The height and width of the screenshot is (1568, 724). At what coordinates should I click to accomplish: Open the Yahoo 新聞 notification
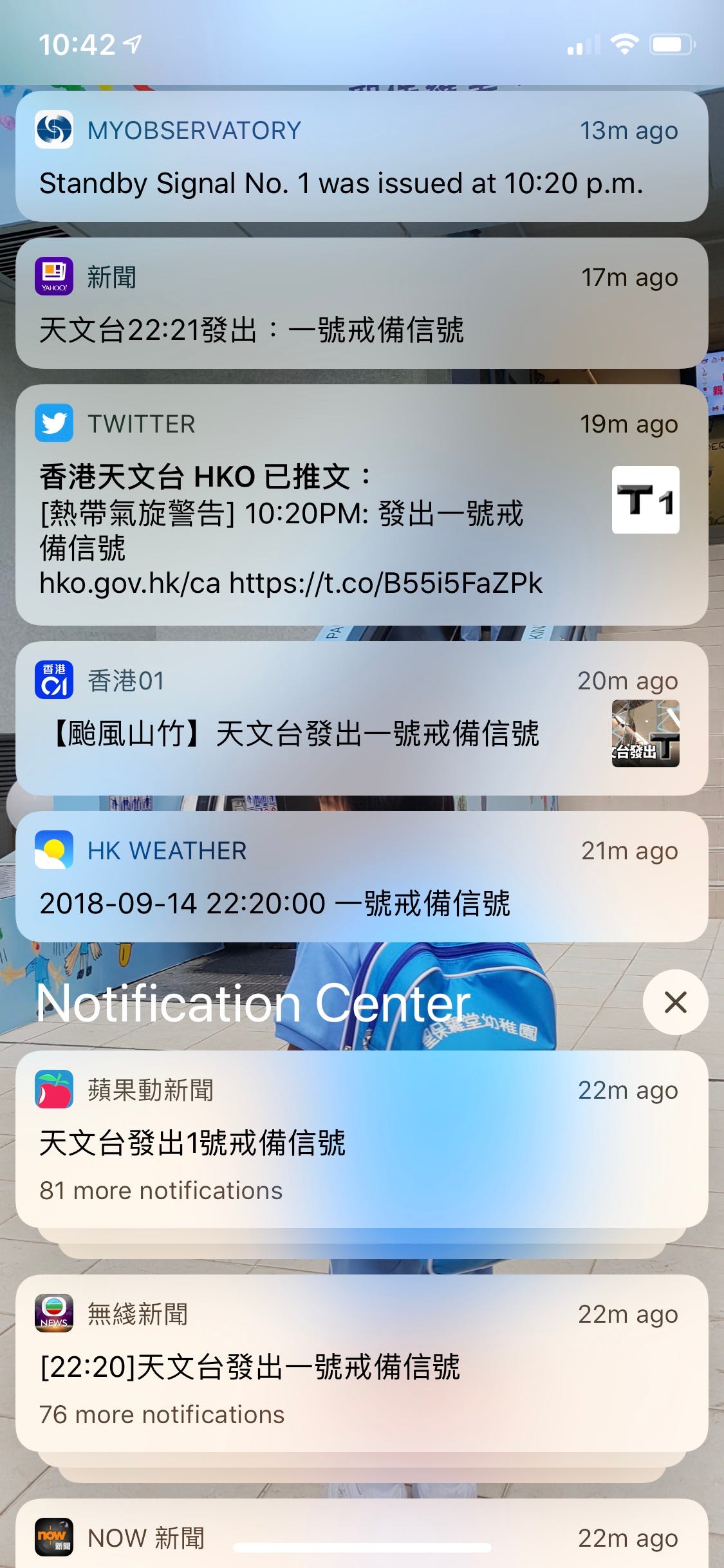pos(362,304)
